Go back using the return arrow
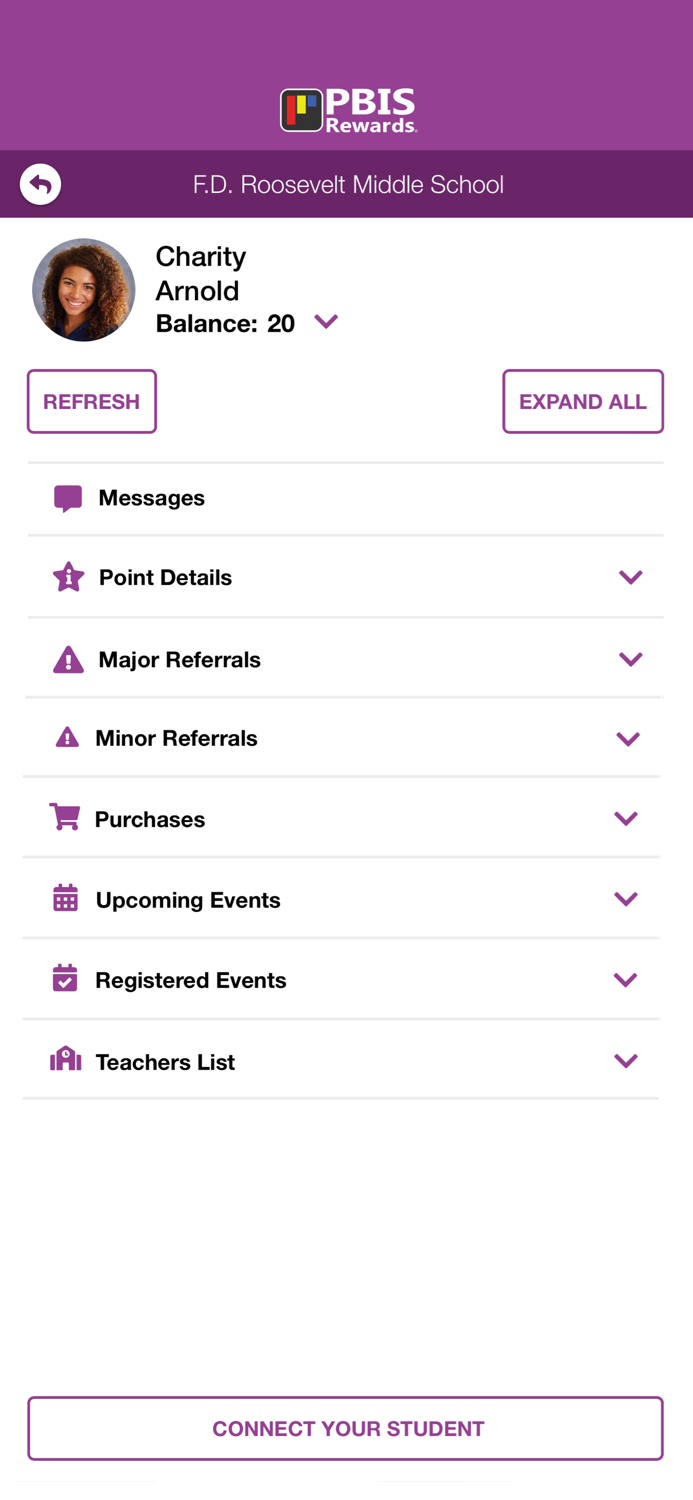Image resolution: width=693 pixels, height=1500 pixels. [x=40, y=184]
